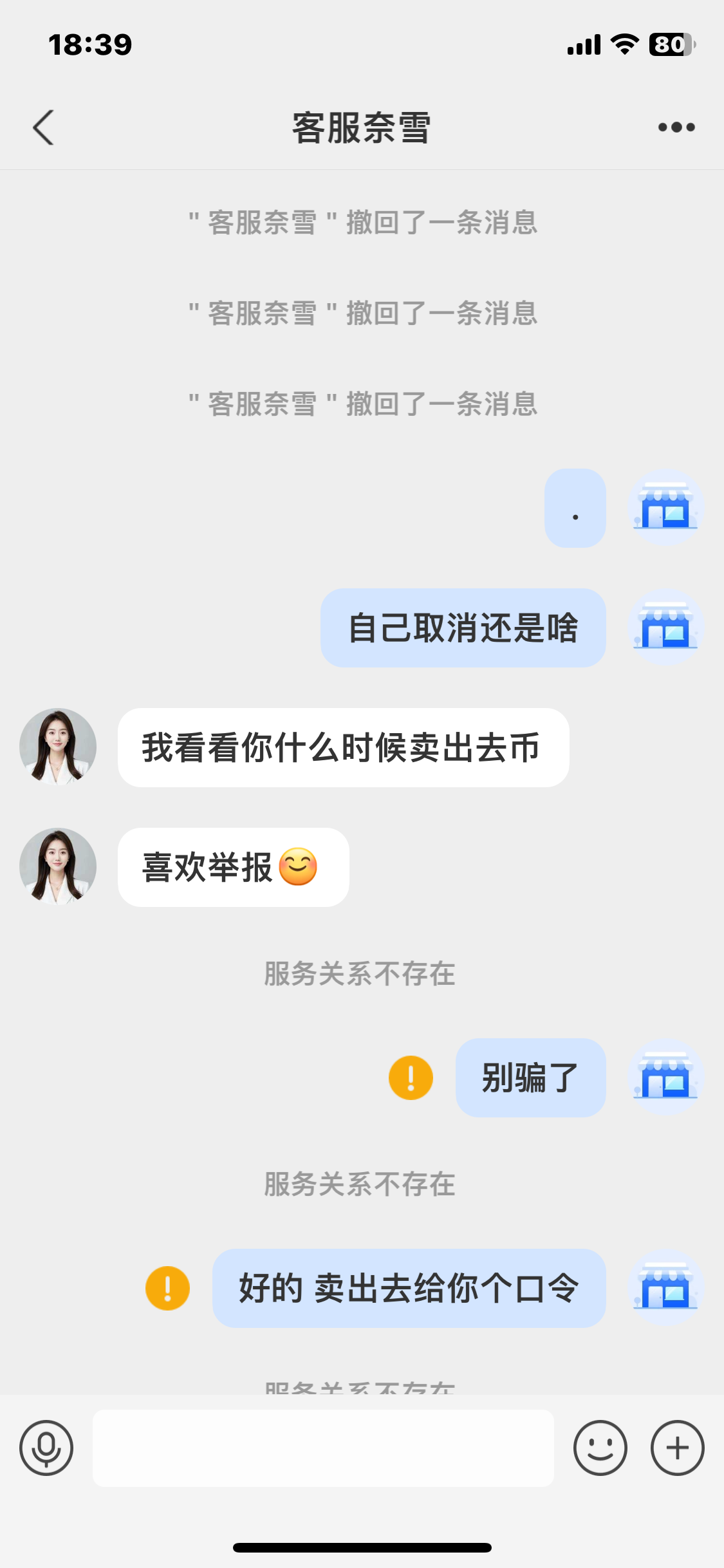Tap the warning icon beside 好的 卖出去给你个口令
724x1568 pixels.
167,1288
